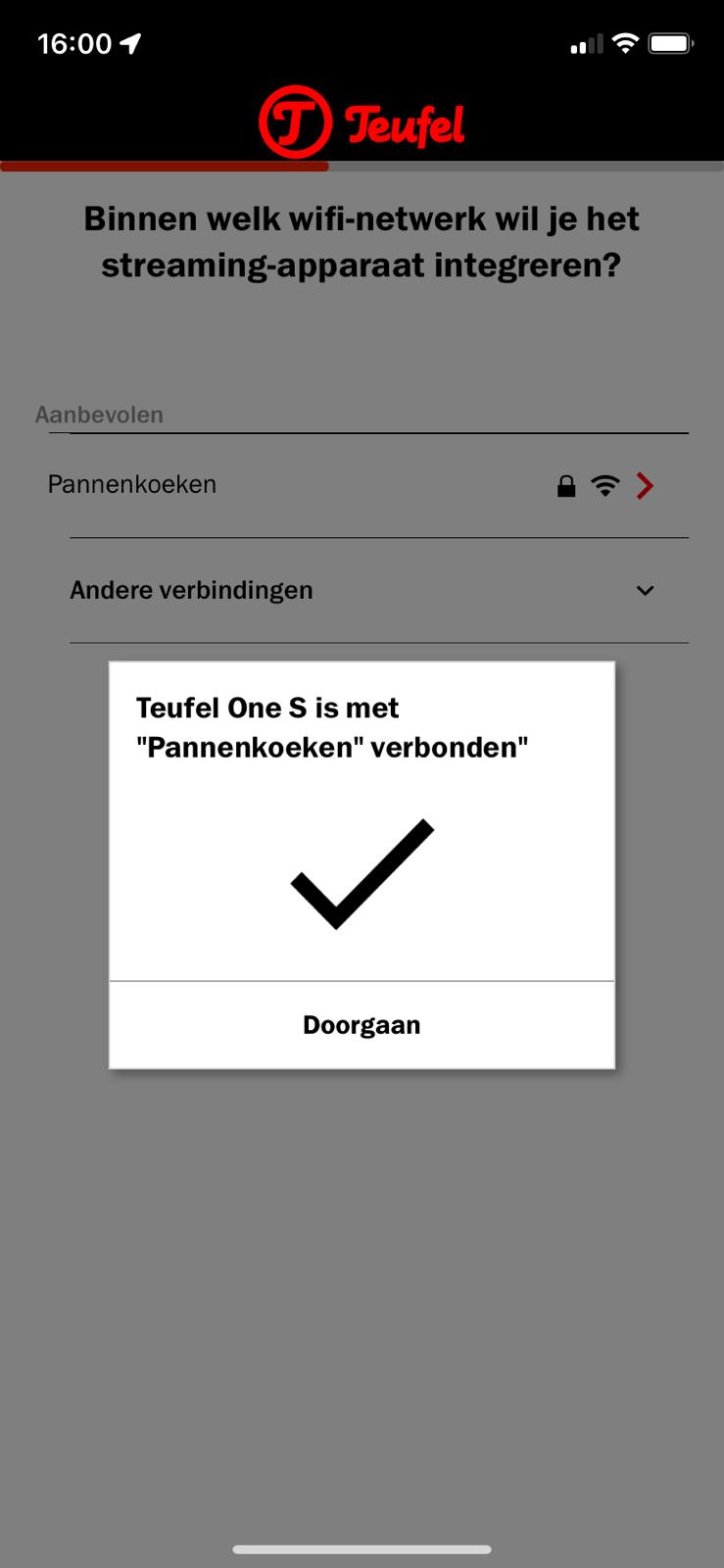Tap Doorgaan to continue setup
Viewport: 724px width, 1568px height.
pyautogui.click(x=362, y=1025)
